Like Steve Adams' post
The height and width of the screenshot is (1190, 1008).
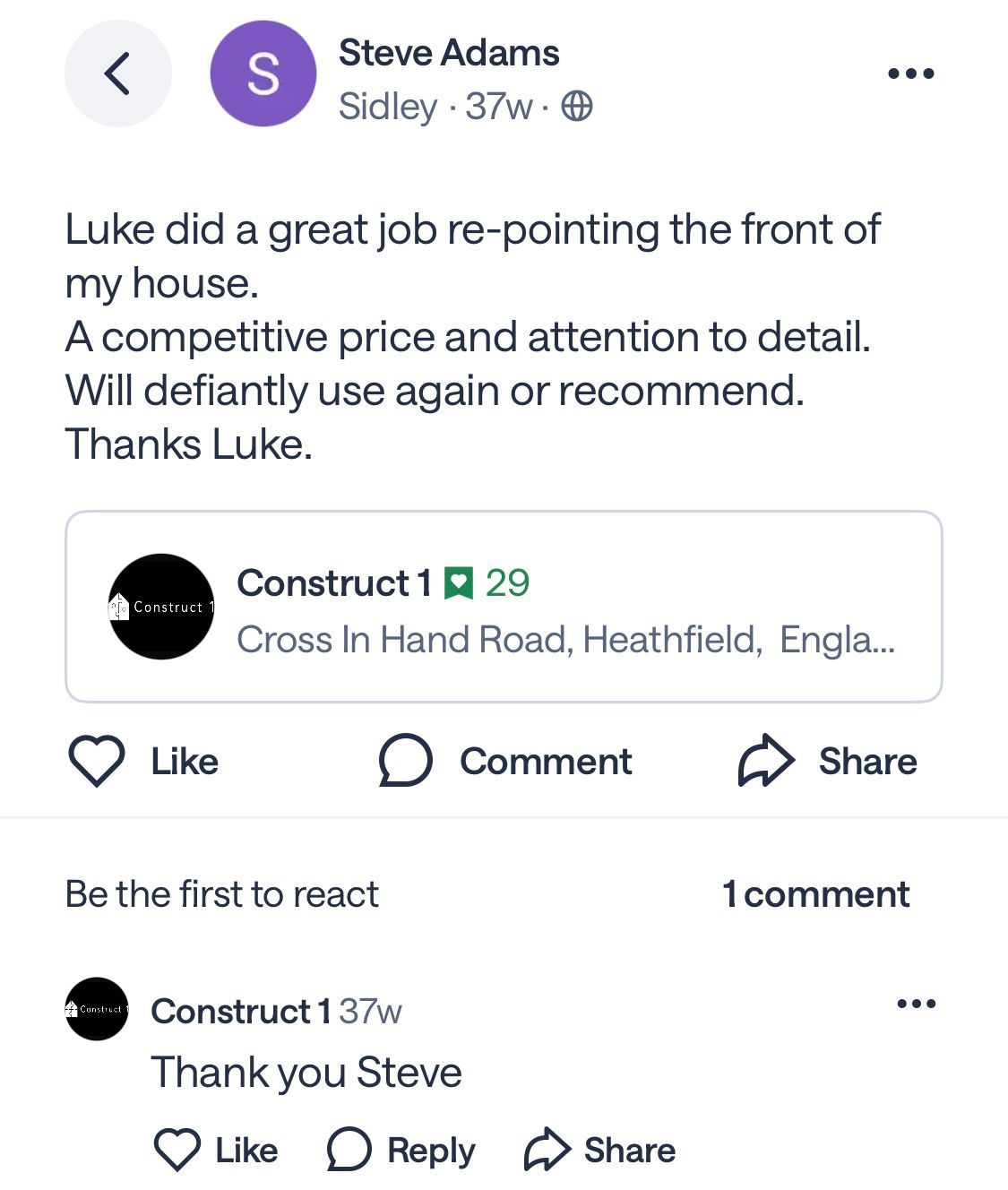point(144,762)
